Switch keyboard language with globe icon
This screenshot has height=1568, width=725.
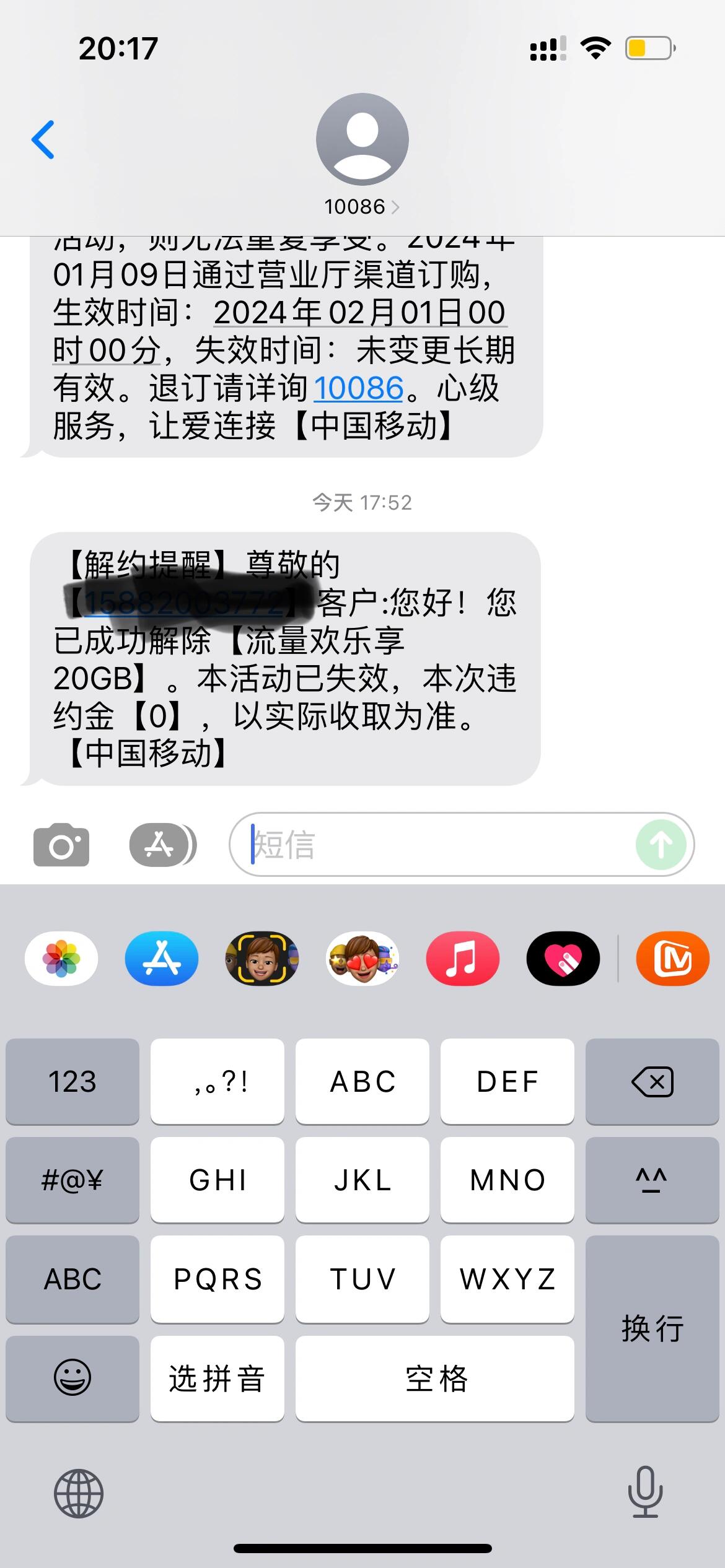pyautogui.click(x=79, y=1494)
